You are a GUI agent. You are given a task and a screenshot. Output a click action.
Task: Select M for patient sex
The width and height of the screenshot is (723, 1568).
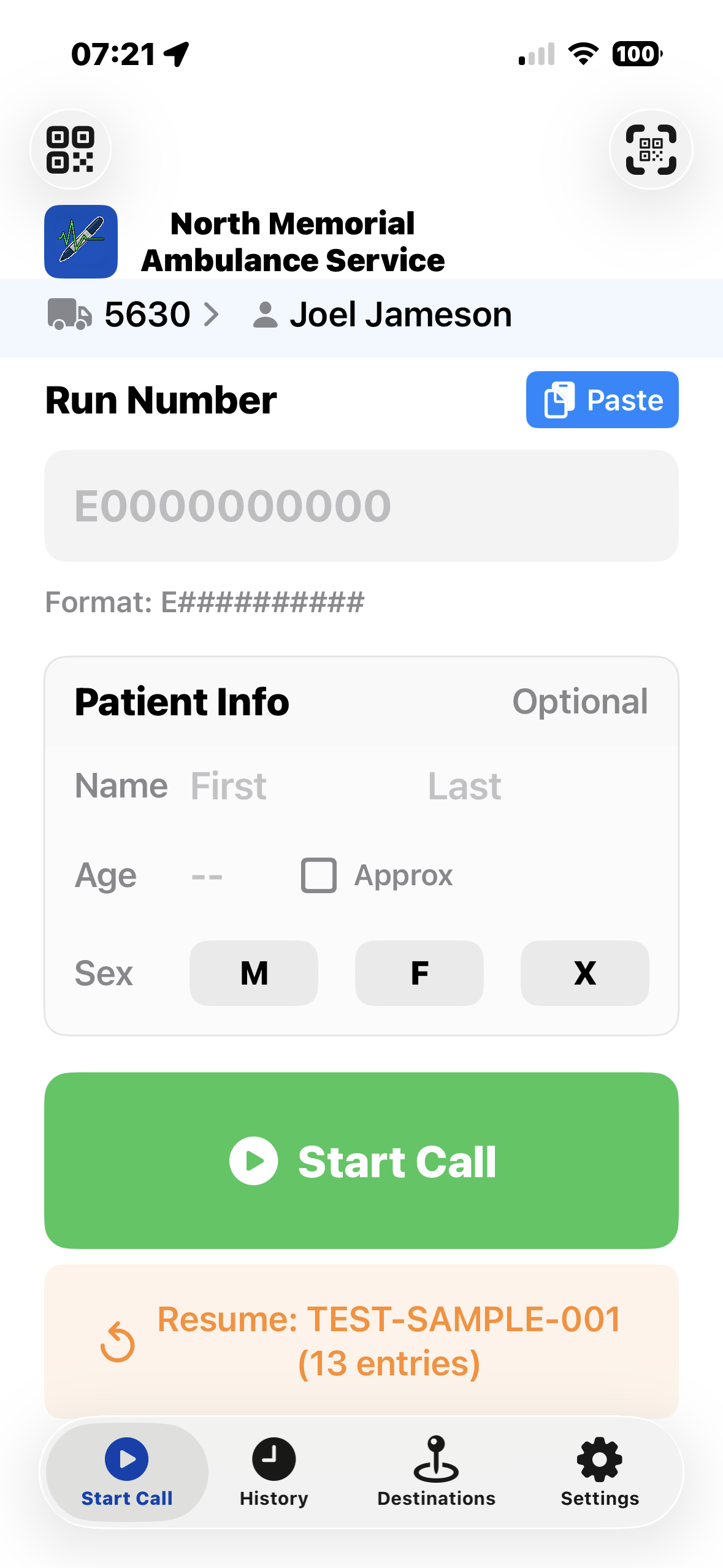[x=253, y=974]
